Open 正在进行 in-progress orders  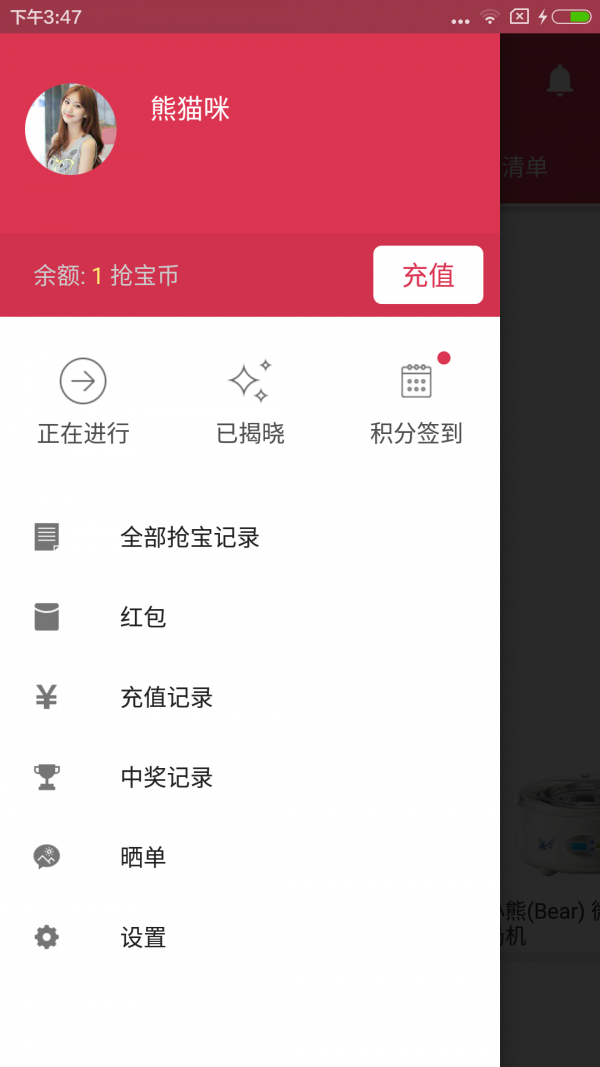click(x=83, y=402)
